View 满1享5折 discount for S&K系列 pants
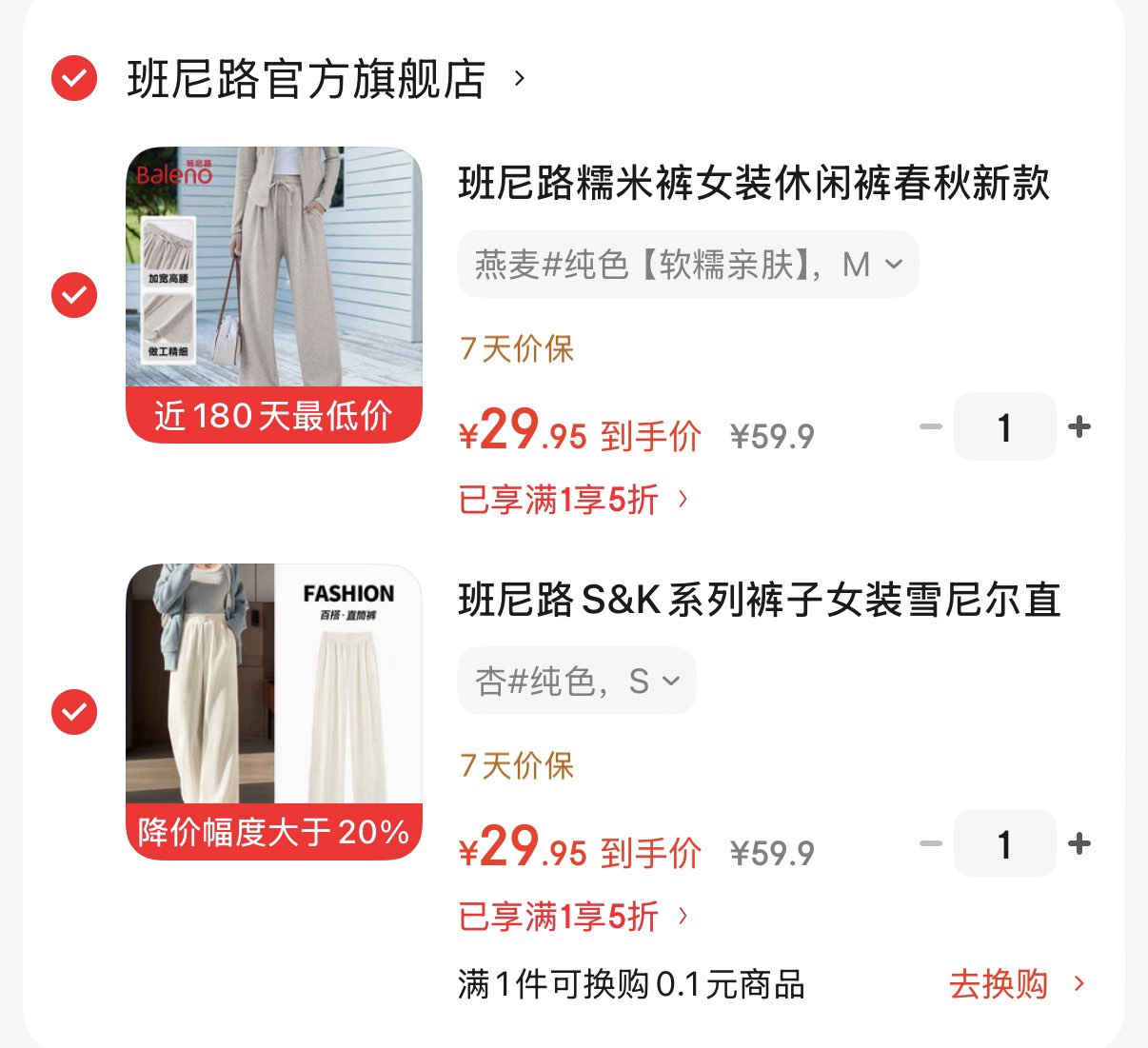The image size is (1148, 1048). click(573, 917)
